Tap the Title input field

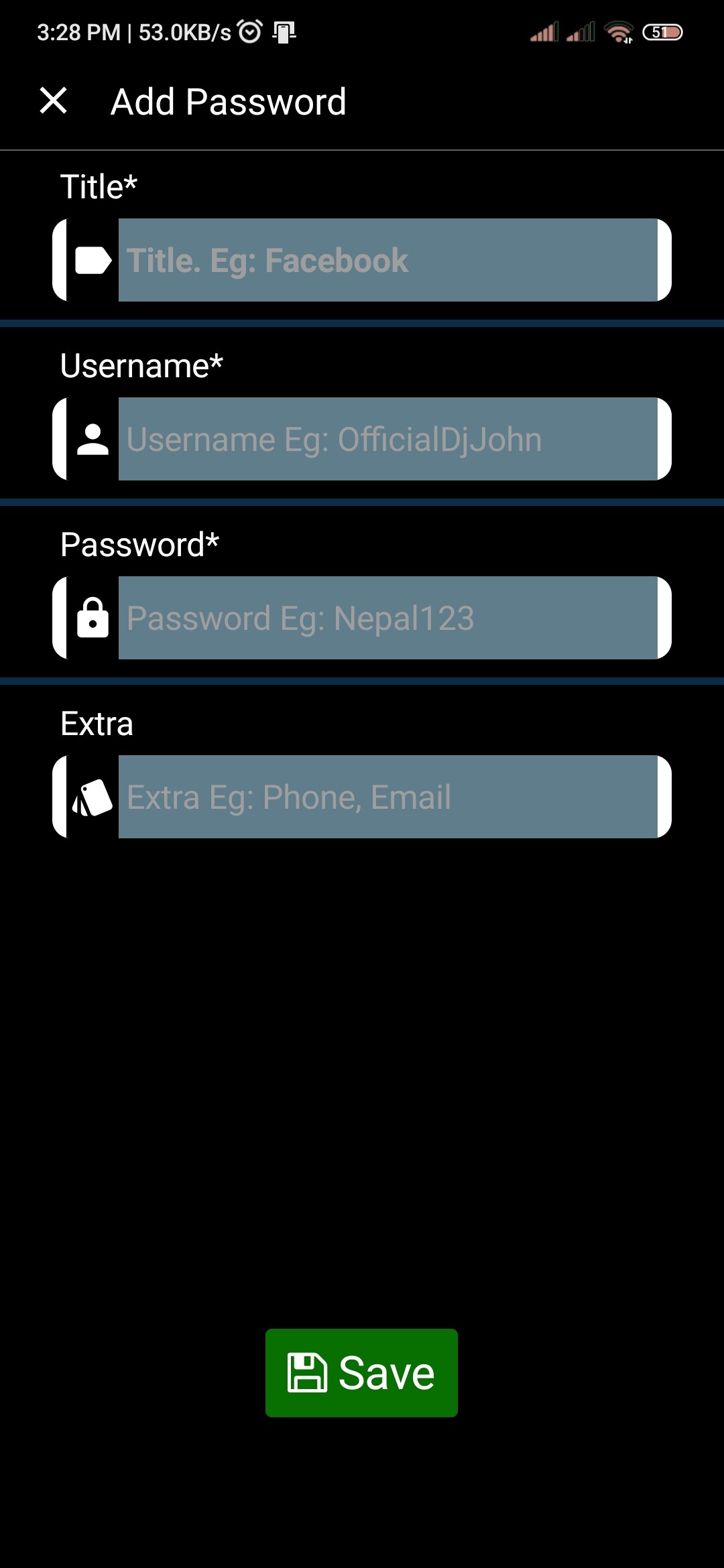coord(388,260)
